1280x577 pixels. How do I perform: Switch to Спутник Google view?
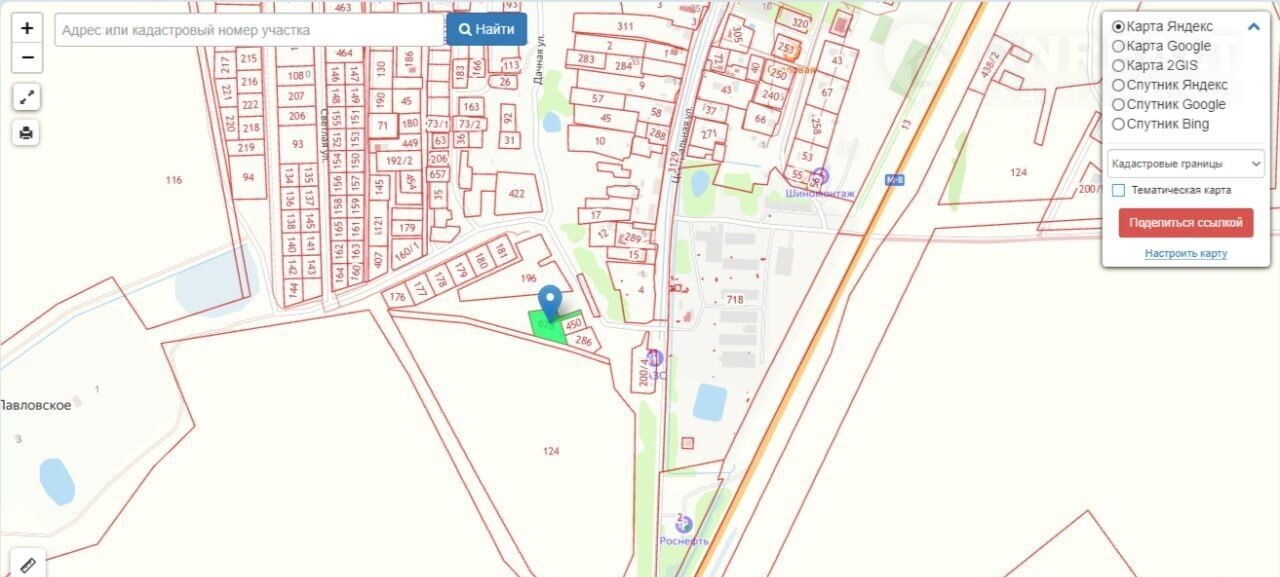(1119, 104)
